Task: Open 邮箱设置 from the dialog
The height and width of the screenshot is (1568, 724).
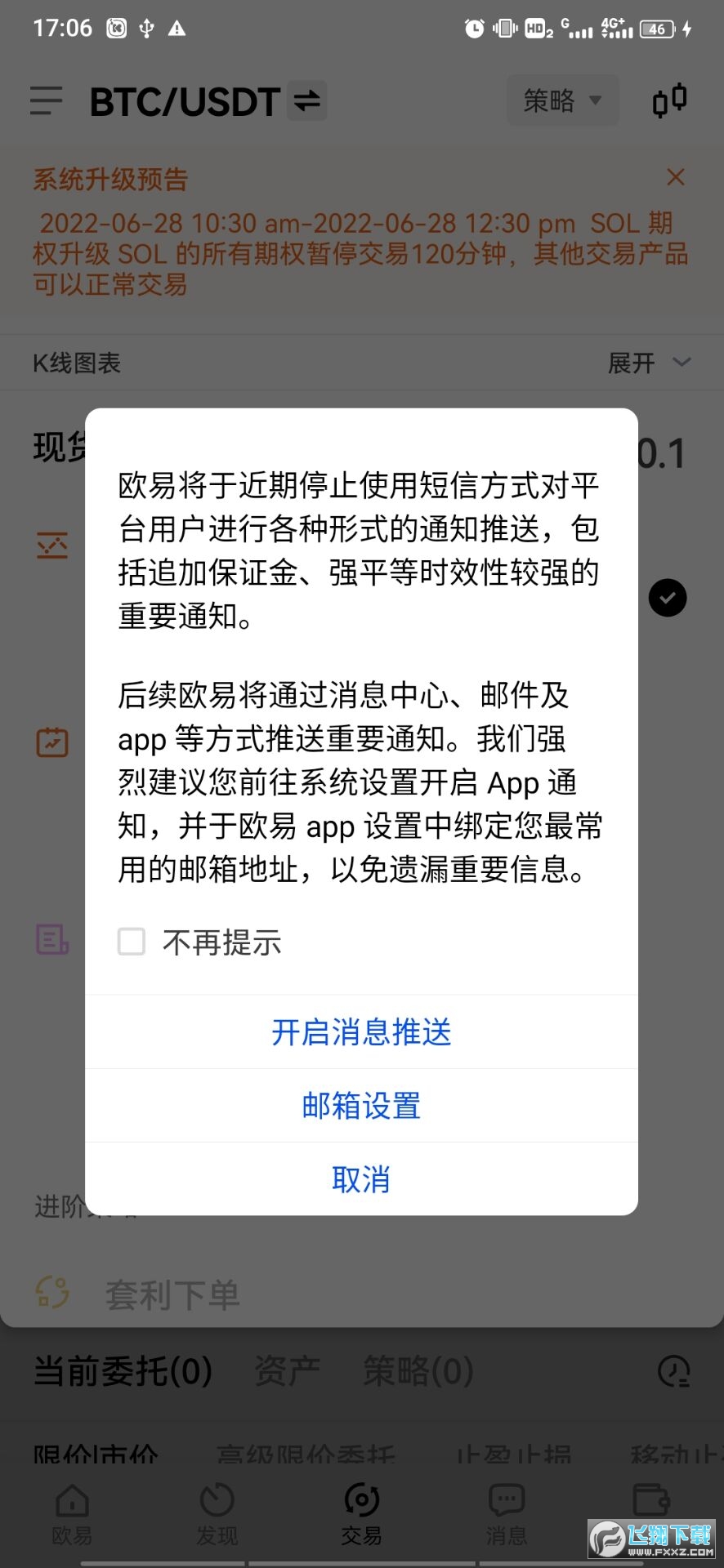Action: pos(360,1106)
